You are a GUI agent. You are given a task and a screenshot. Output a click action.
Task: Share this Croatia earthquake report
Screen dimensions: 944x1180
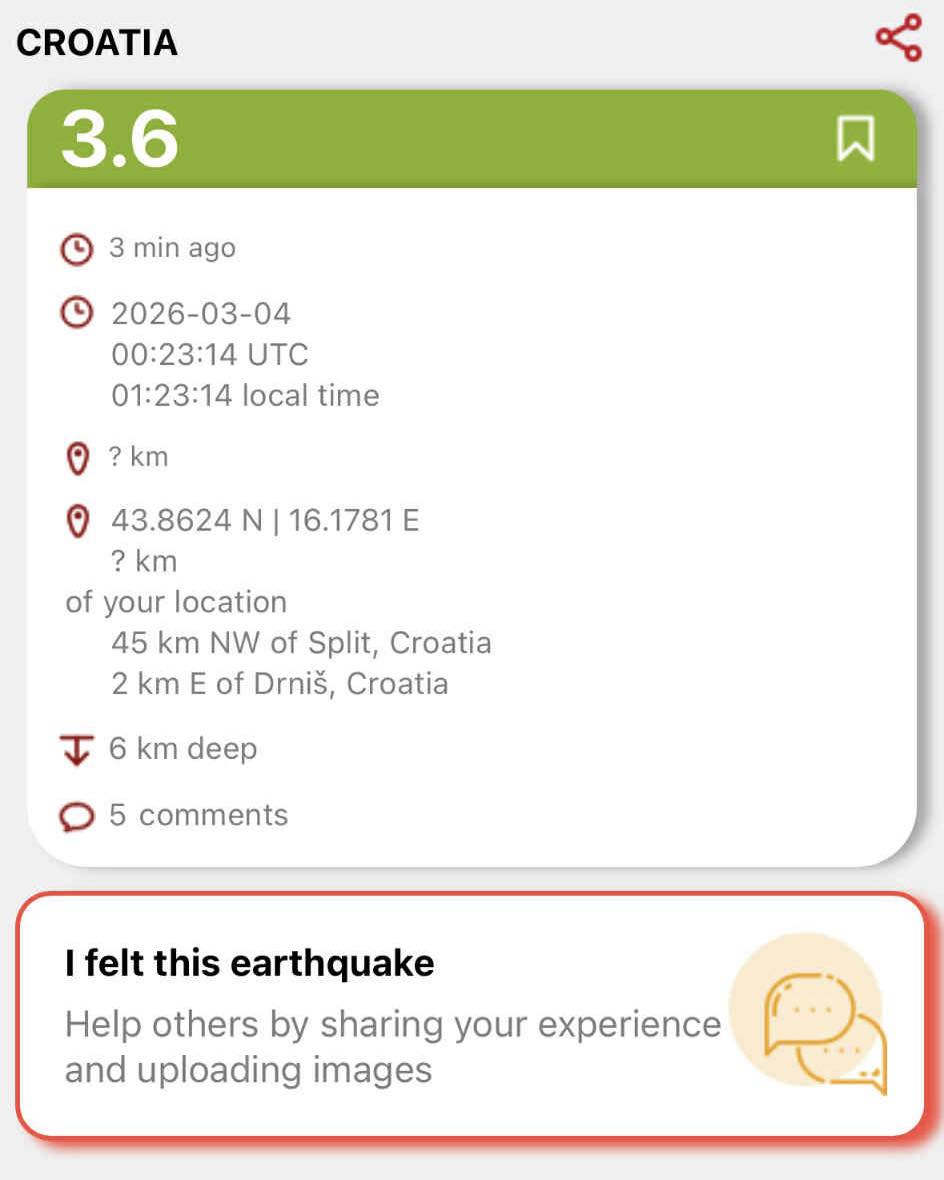(x=898, y=38)
